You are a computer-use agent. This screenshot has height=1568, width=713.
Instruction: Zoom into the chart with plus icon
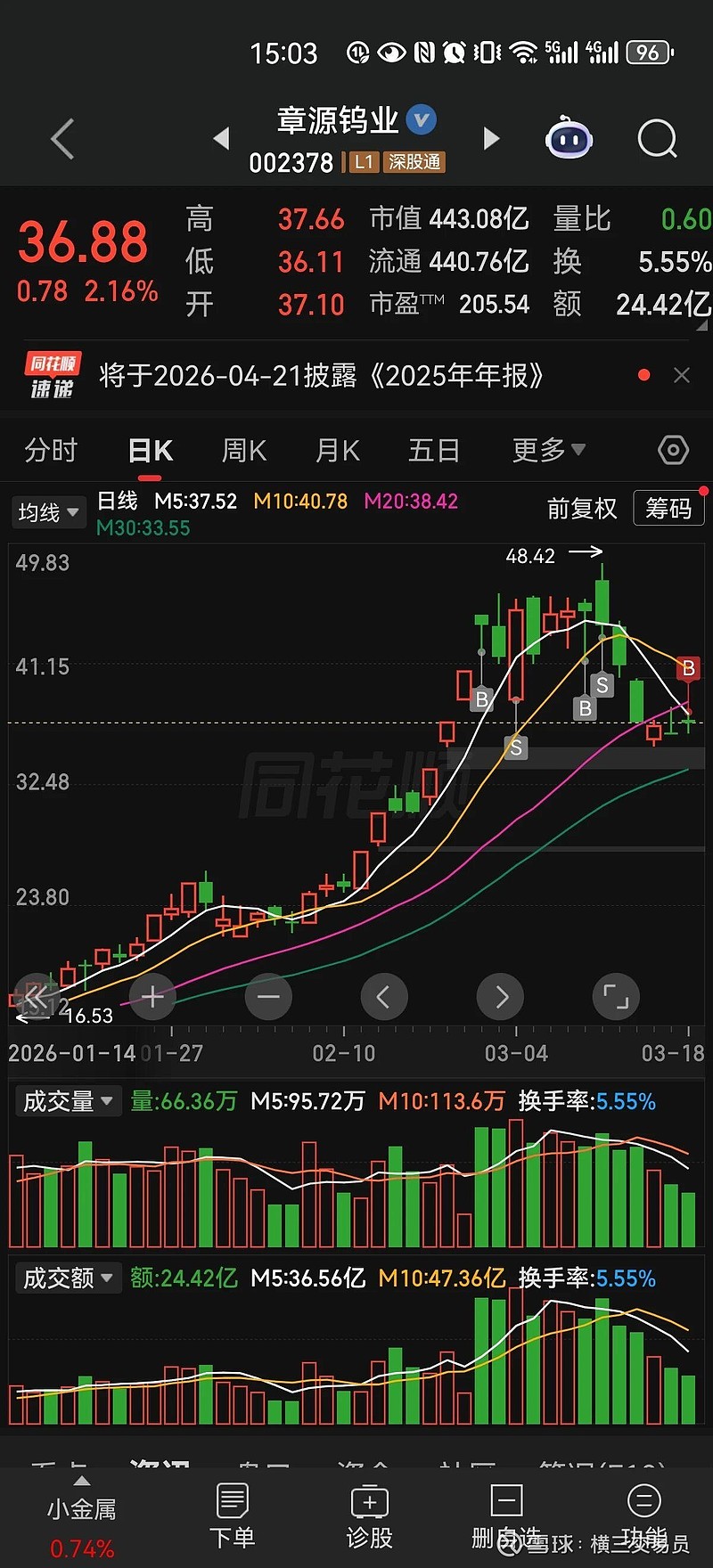click(x=152, y=997)
